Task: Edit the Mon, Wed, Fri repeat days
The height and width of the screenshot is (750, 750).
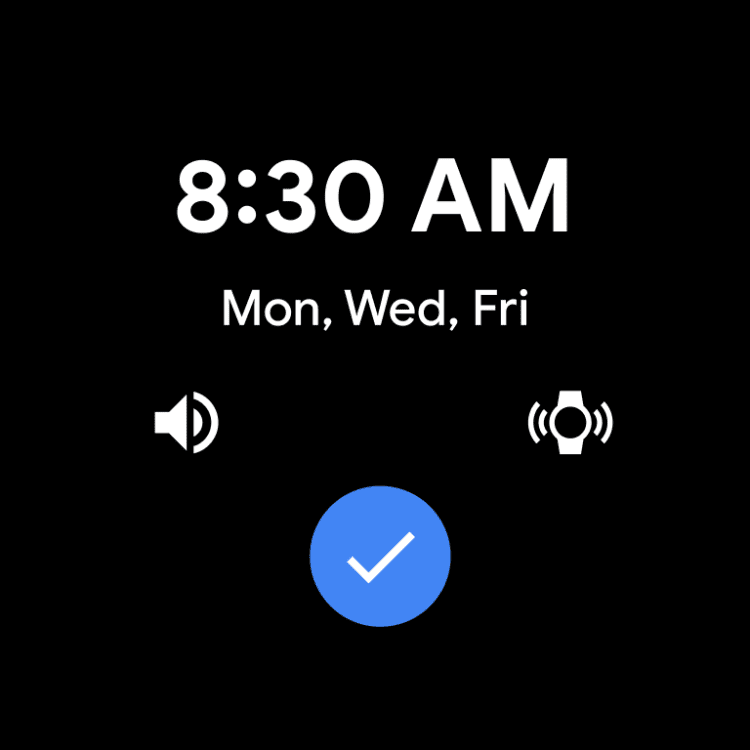Action: tap(374, 309)
